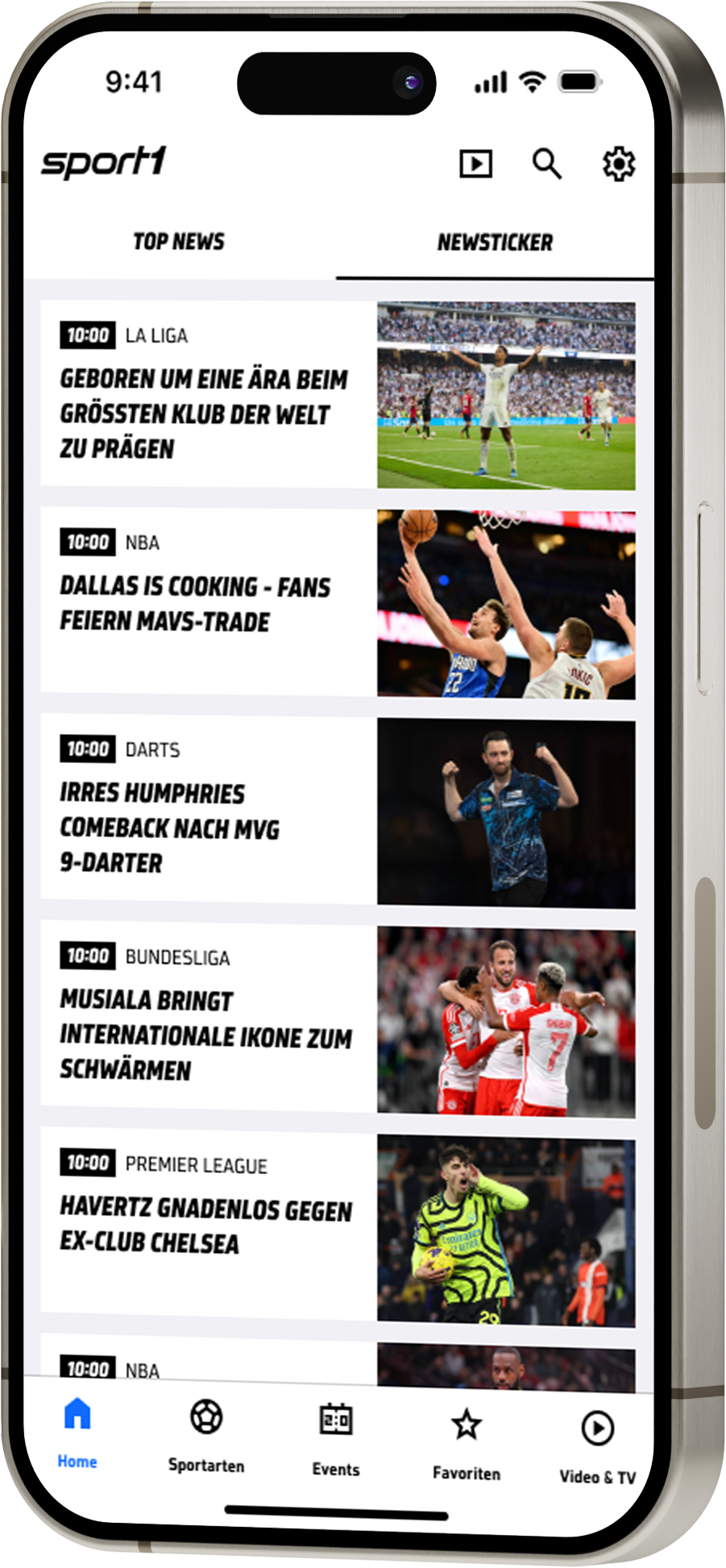The image size is (726, 1568).
Task: Switch to the Top News tab
Action: tap(179, 242)
